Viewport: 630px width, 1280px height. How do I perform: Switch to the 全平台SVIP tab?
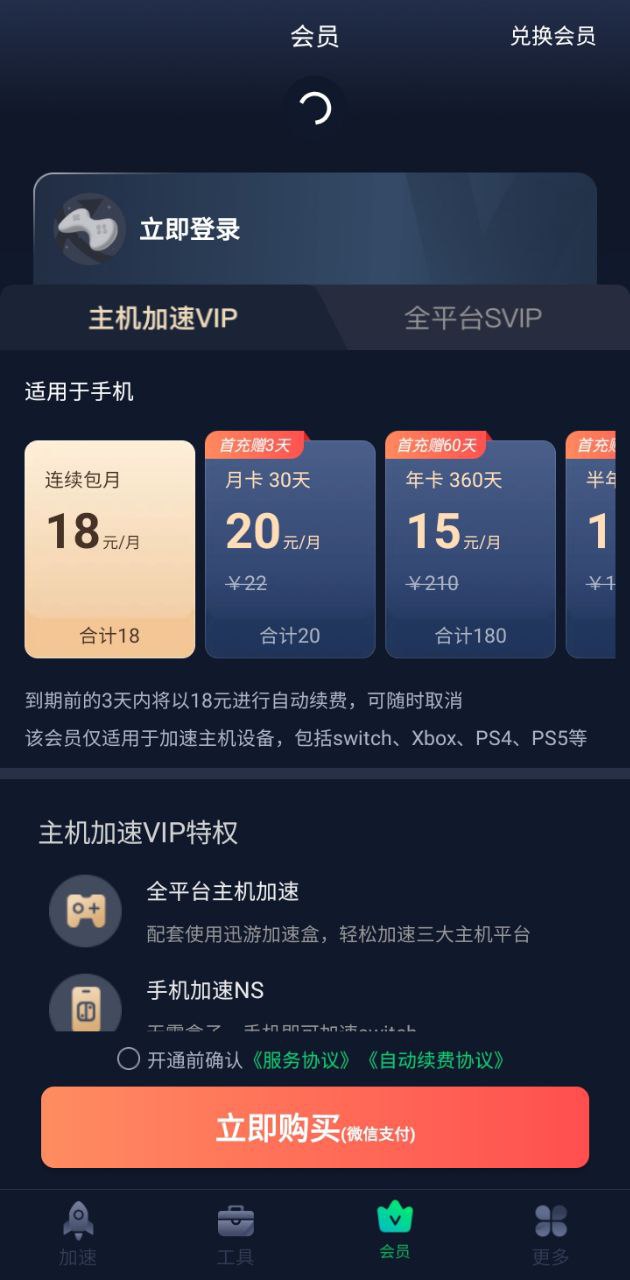(x=473, y=318)
